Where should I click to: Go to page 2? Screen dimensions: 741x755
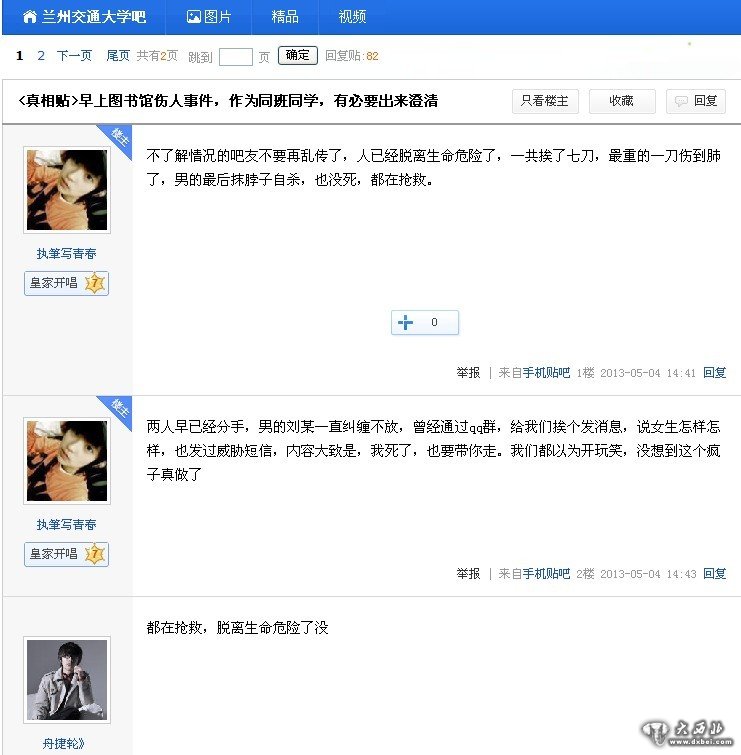point(41,56)
